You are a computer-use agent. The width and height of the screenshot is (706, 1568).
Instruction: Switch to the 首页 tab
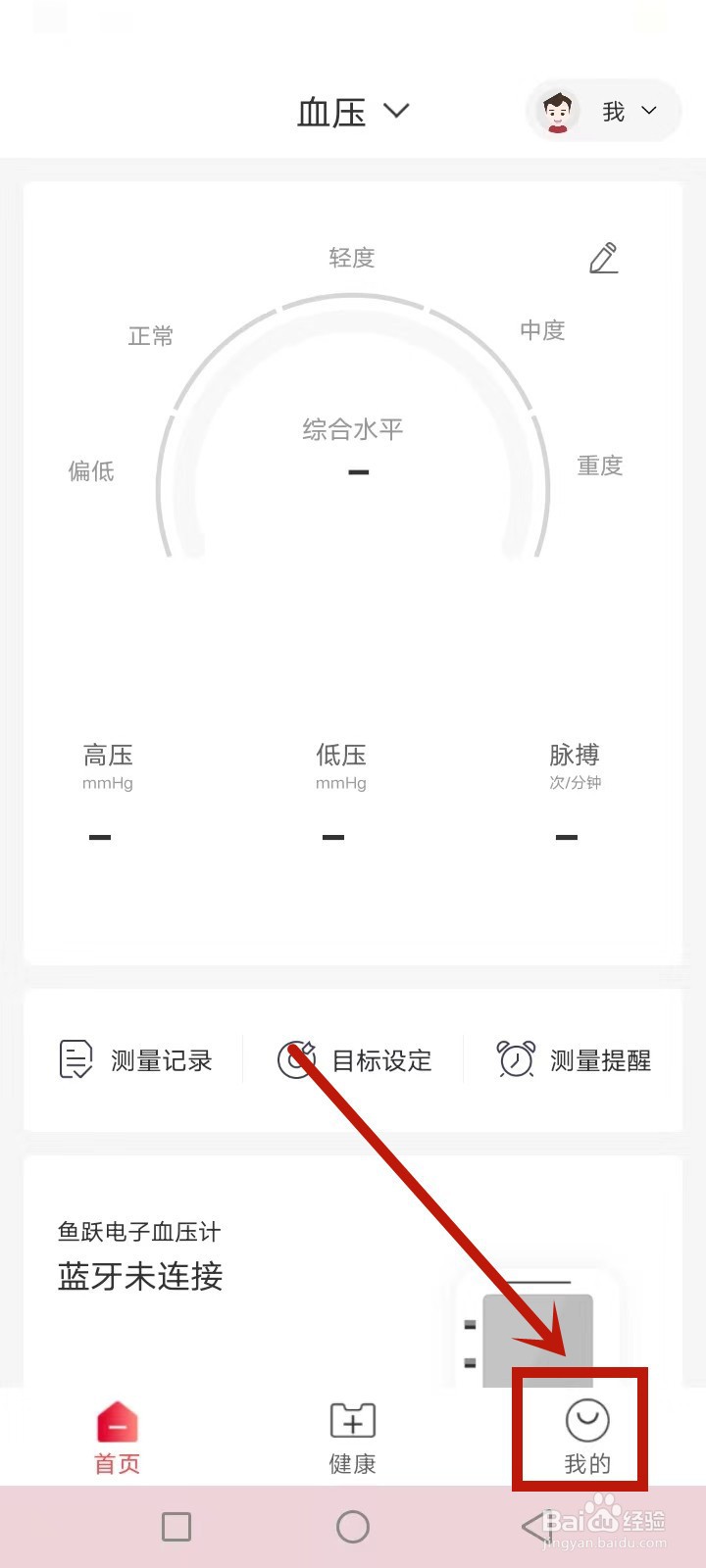[118, 1438]
